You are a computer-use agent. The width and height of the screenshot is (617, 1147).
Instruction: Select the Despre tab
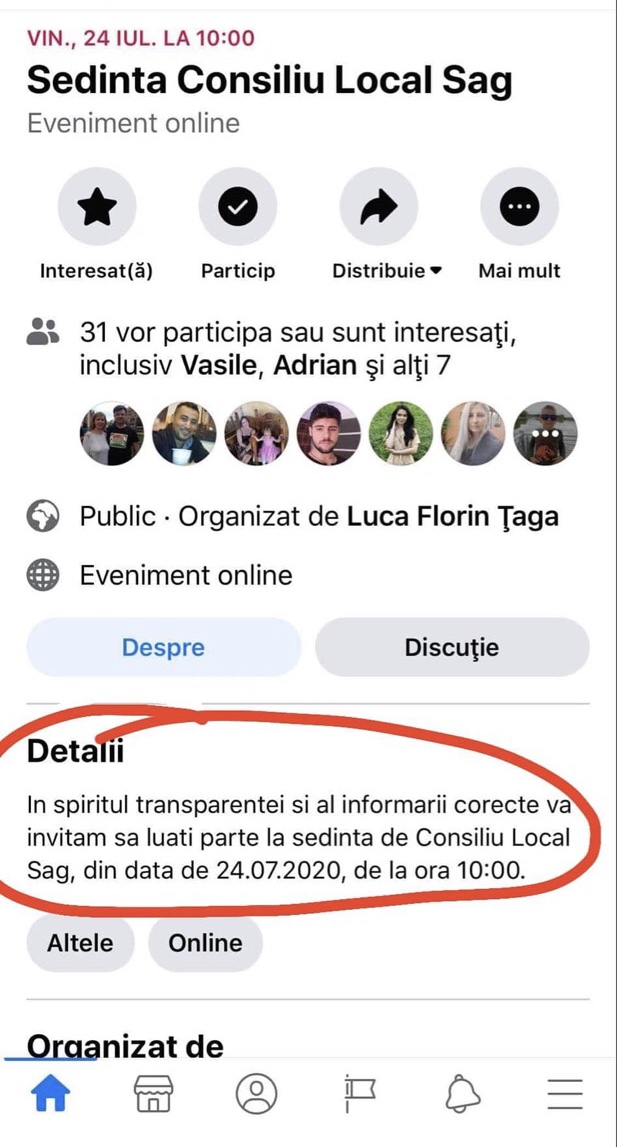(164, 647)
